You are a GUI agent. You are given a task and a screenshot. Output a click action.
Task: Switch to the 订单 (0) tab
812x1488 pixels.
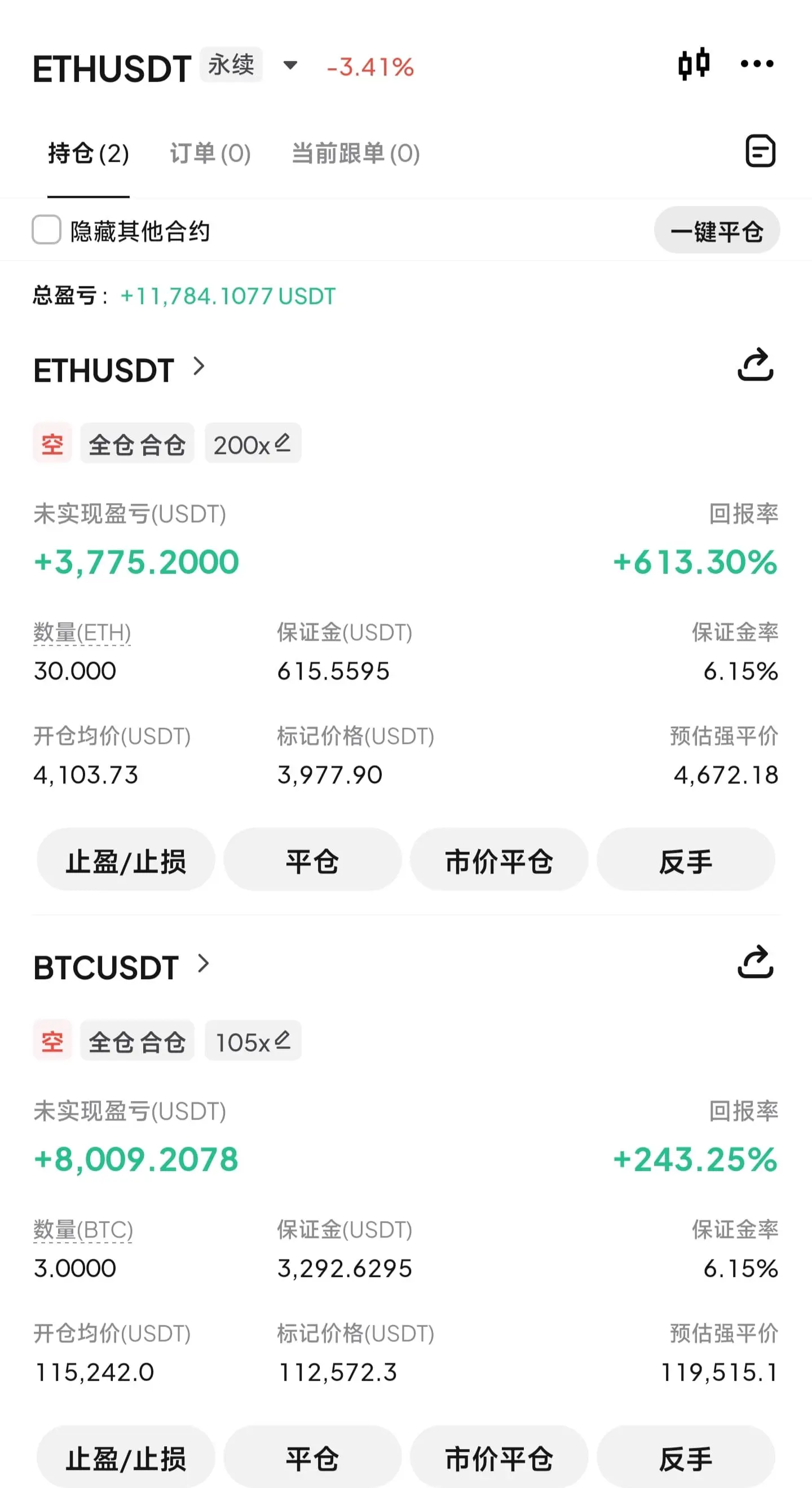(x=210, y=153)
